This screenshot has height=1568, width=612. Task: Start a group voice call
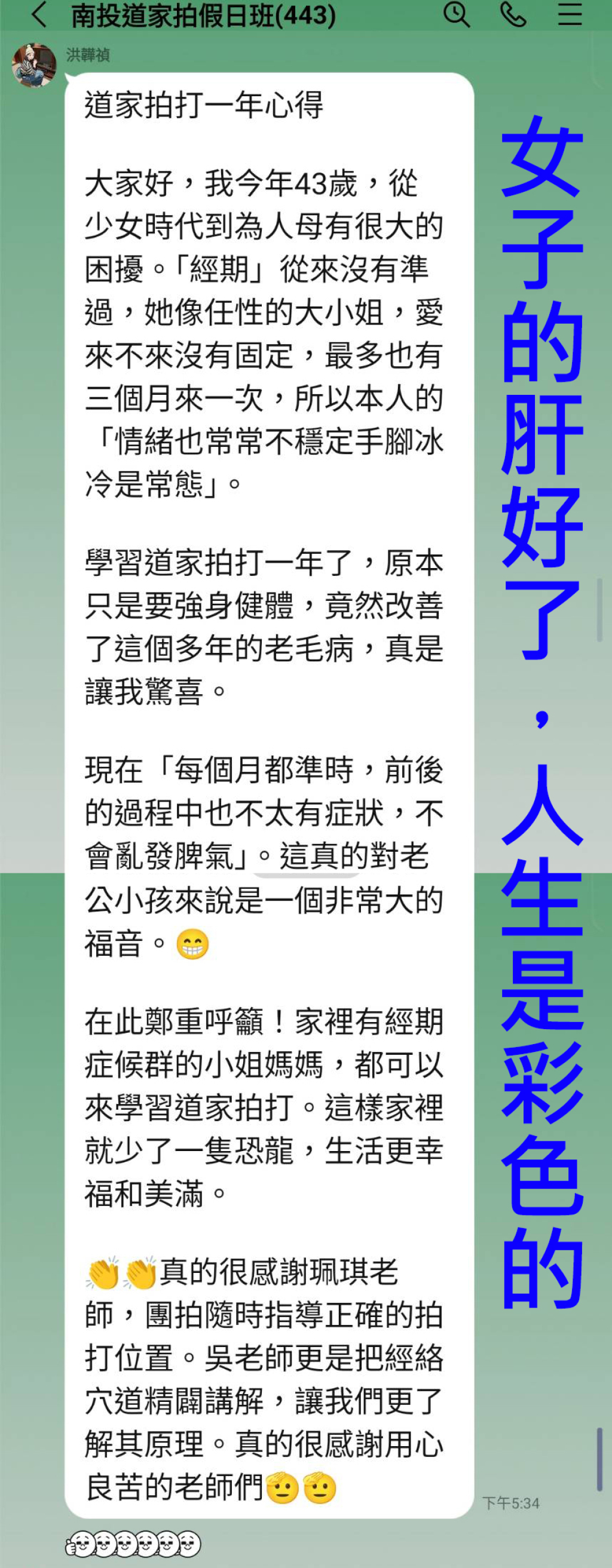pyautogui.click(x=513, y=14)
